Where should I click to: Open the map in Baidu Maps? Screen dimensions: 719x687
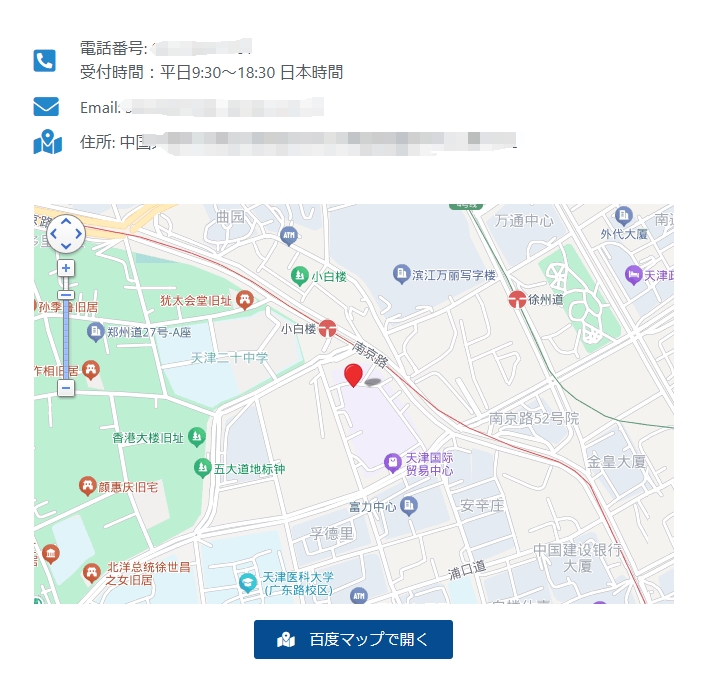pyautogui.click(x=353, y=640)
